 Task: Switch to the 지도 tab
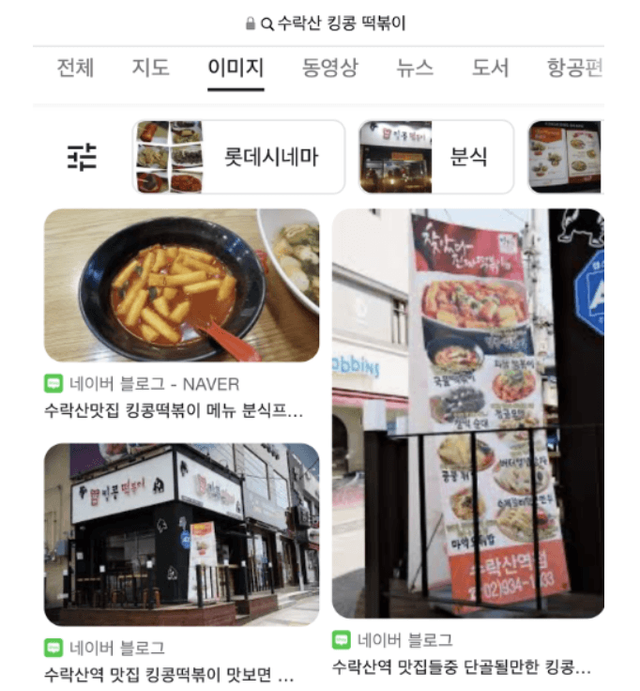[151, 68]
